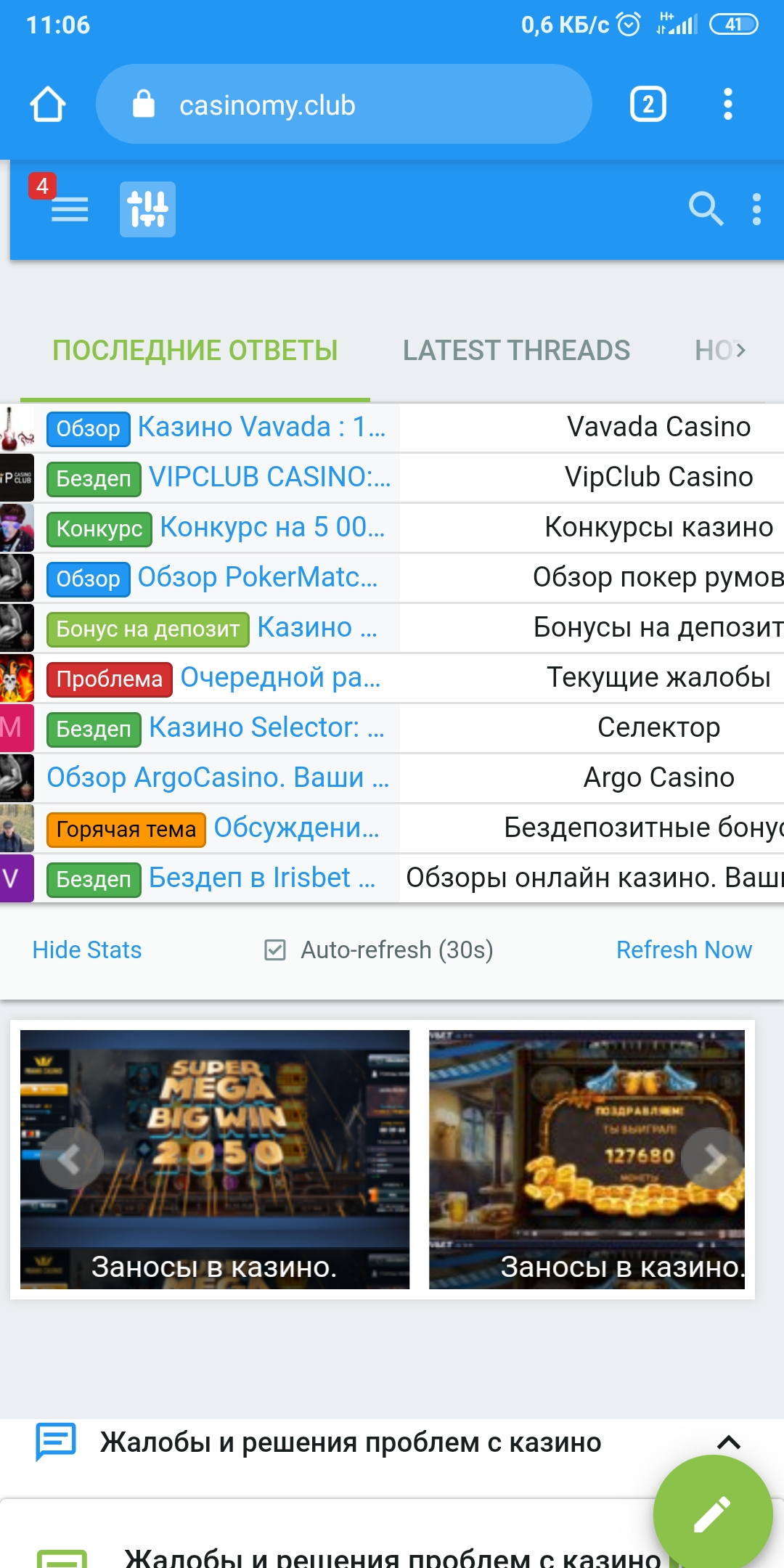Collapse Жалобы и решения проблем section
The width and height of the screenshot is (784, 1568).
[729, 1442]
